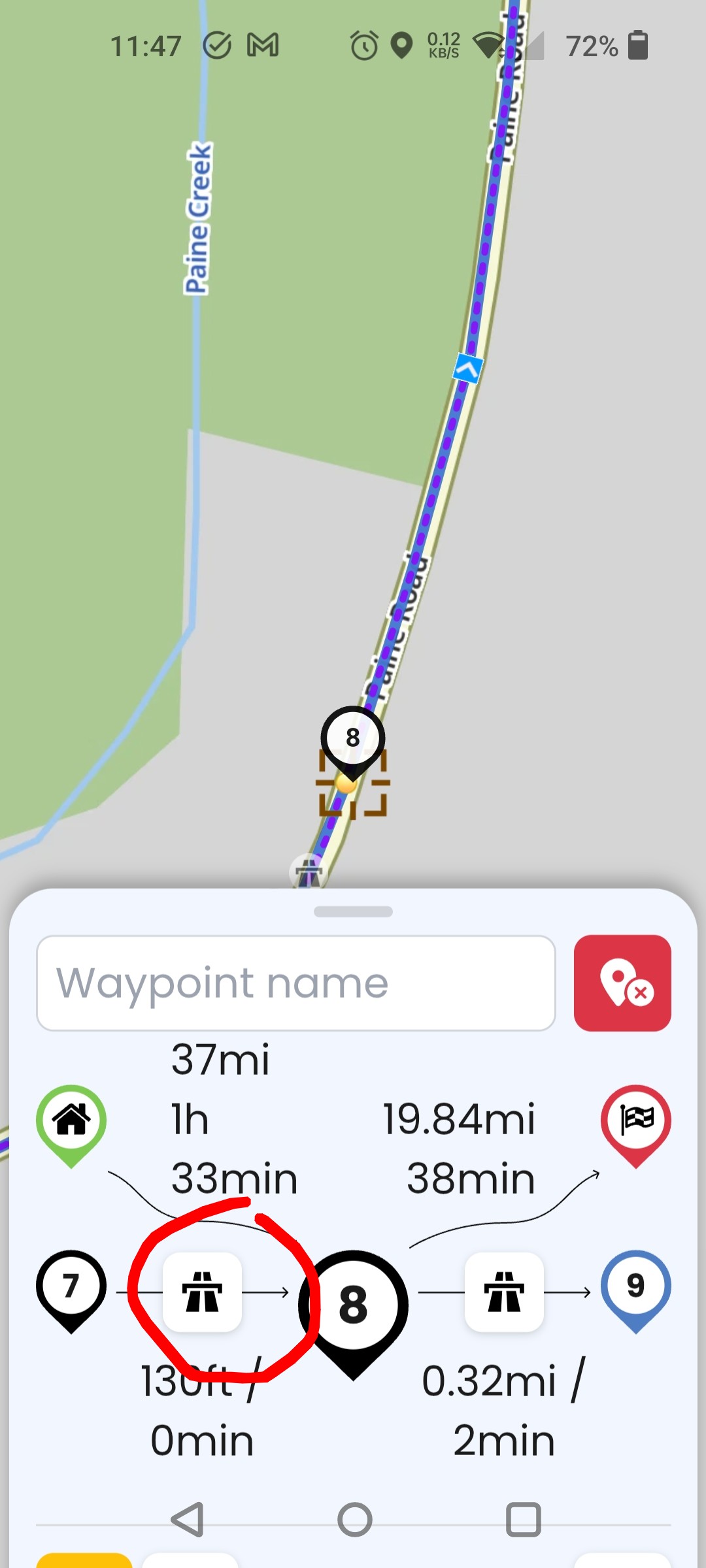The width and height of the screenshot is (706, 1568).
Task: Jump to waypoint 7
Action: tap(71, 1292)
